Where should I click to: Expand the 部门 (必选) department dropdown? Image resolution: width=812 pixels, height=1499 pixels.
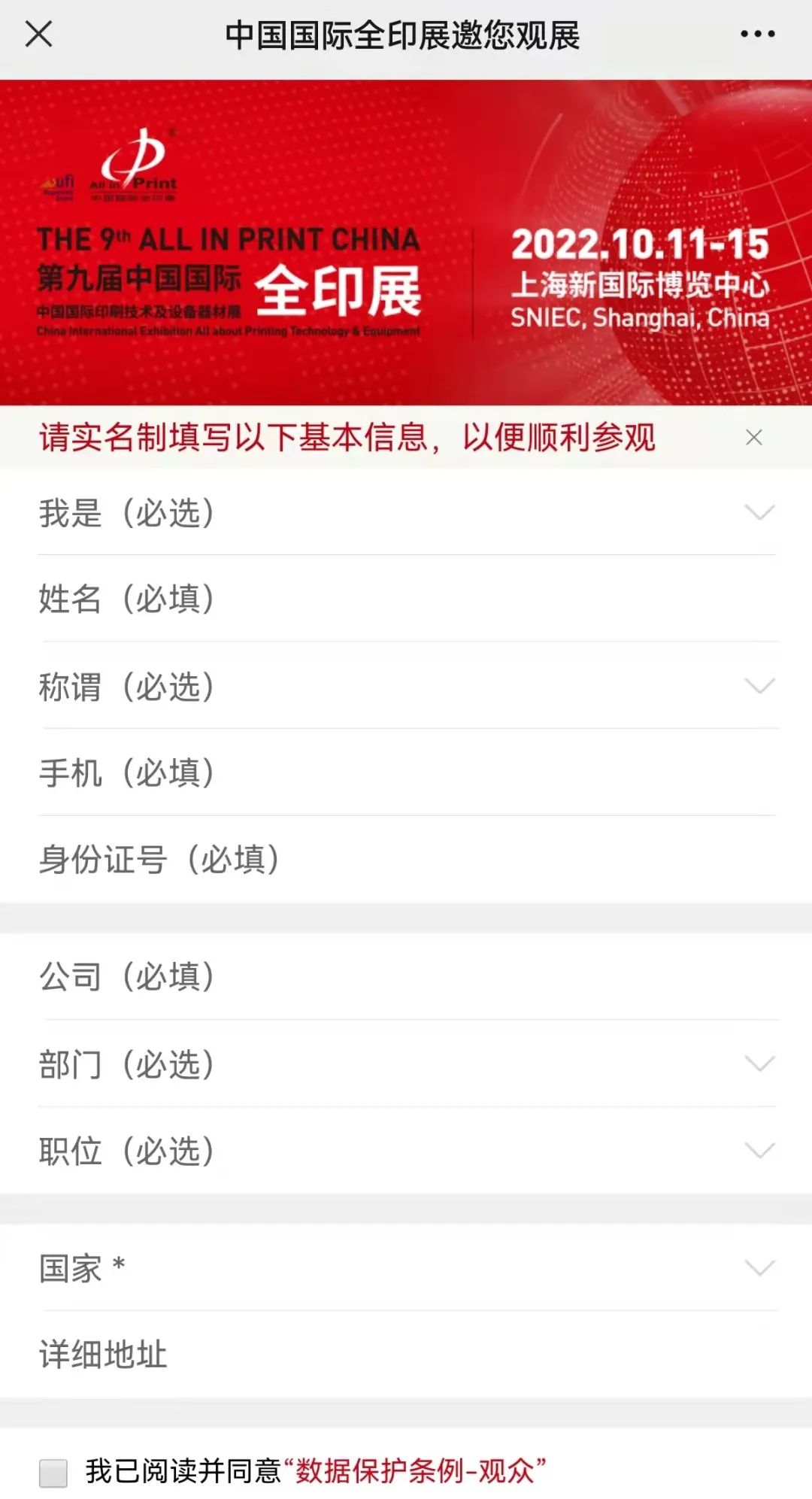click(406, 1064)
